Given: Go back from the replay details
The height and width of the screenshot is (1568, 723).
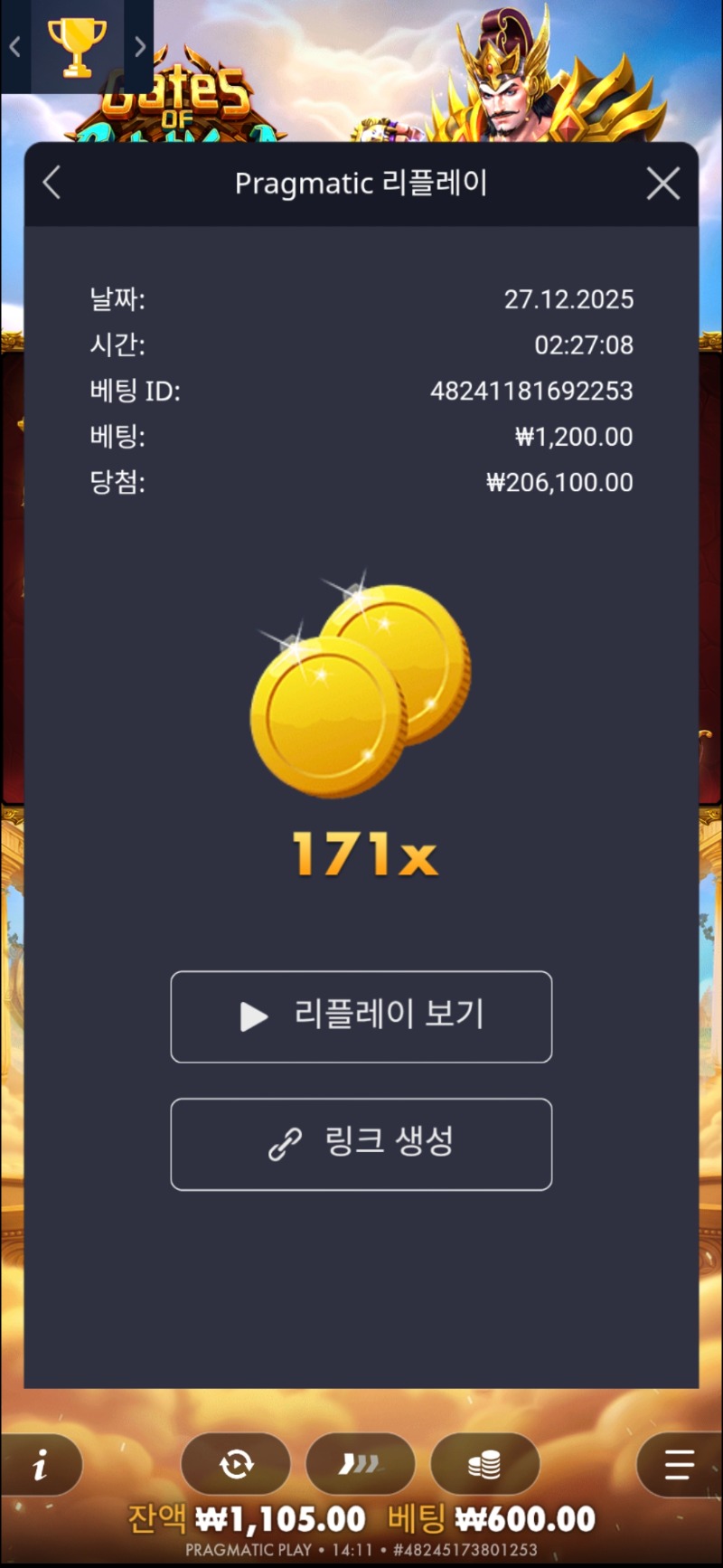Looking at the screenshot, I should click(52, 184).
